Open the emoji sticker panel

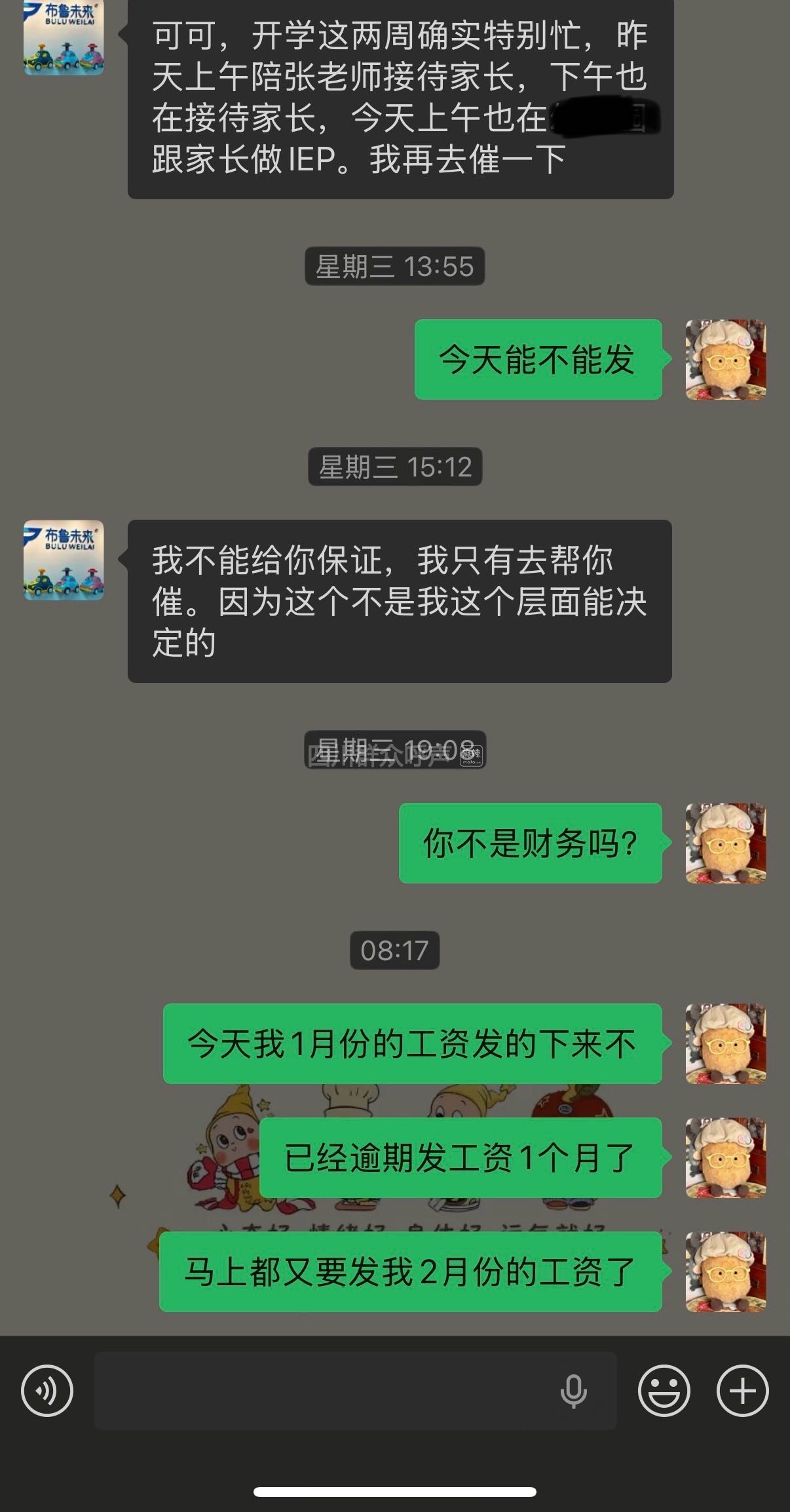(664, 1391)
